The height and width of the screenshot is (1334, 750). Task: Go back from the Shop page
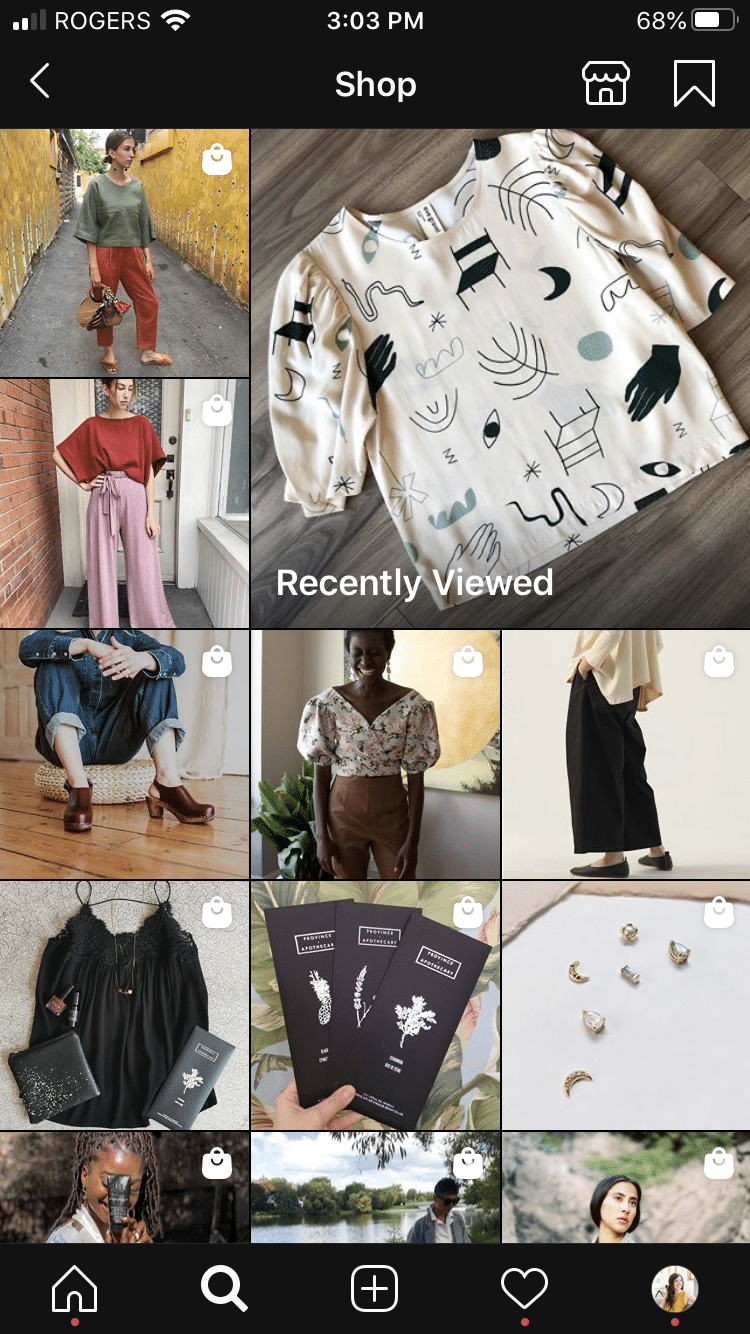(x=40, y=83)
